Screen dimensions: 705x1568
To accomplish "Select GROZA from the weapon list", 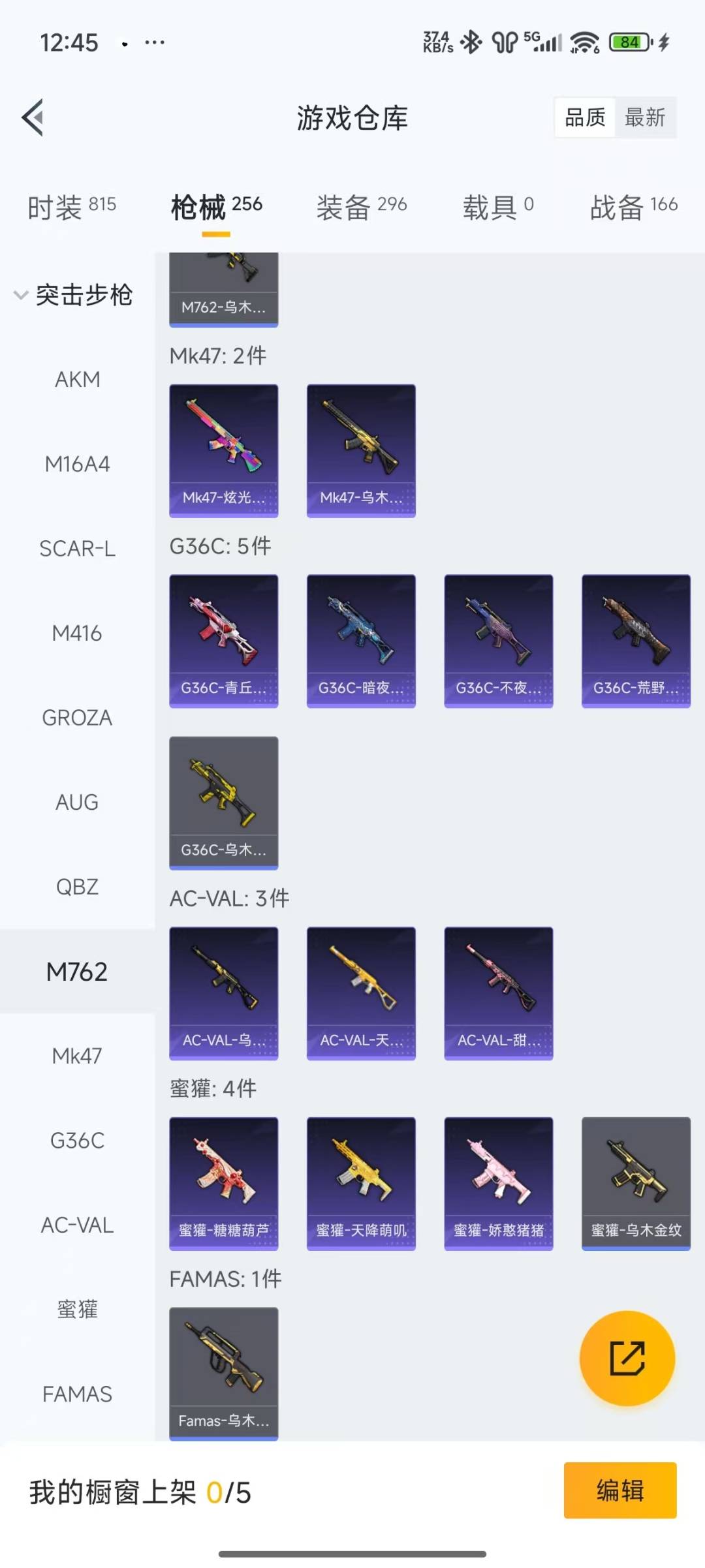I will click(x=77, y=718).
